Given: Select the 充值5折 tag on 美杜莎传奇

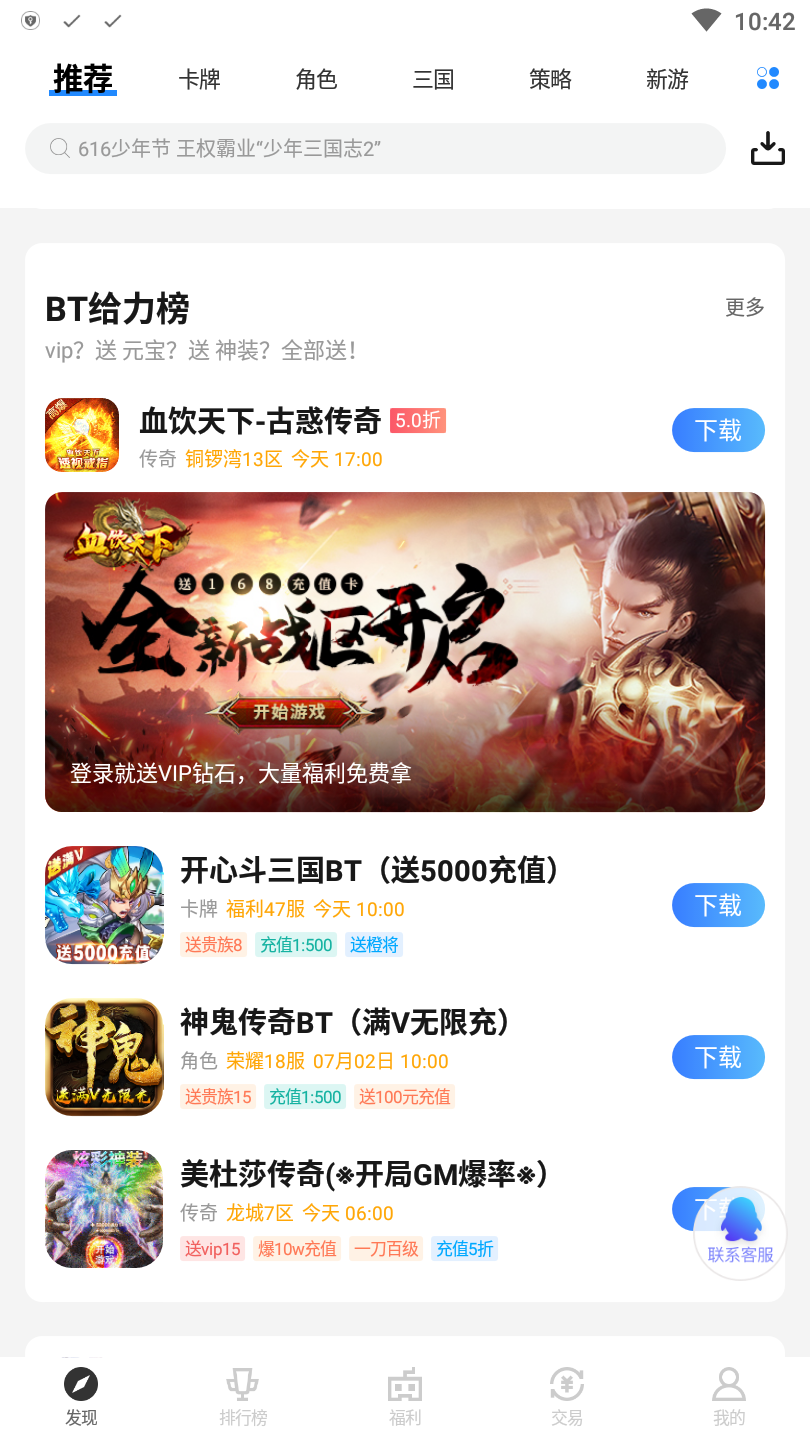Looking at the screenshot, I should [x=464, y=1249].
